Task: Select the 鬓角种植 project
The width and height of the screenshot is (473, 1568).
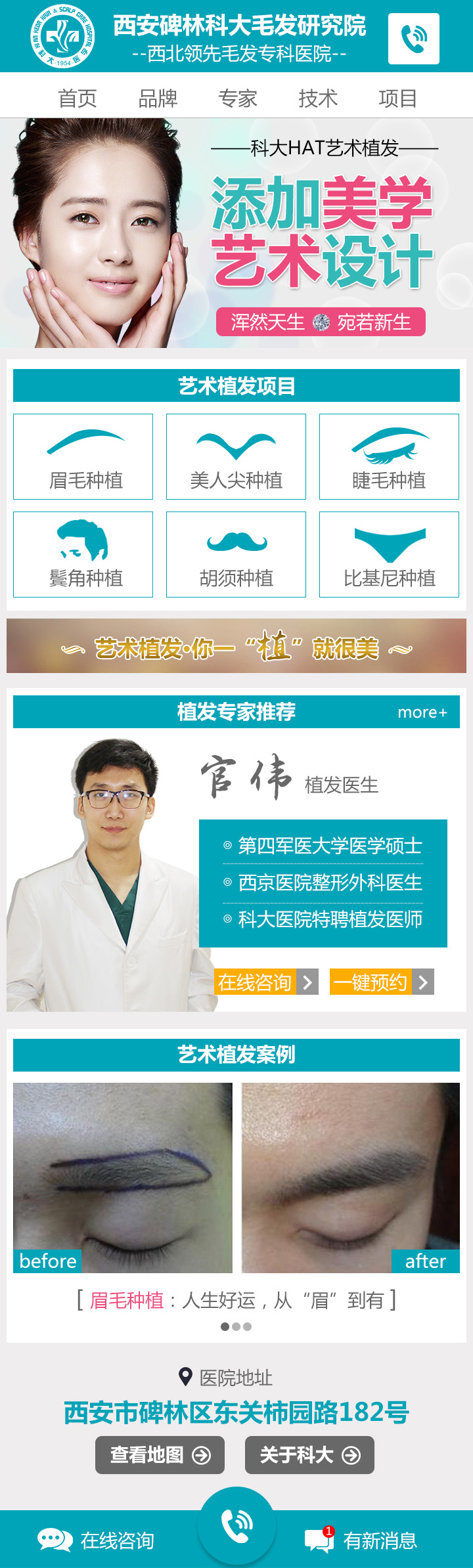Action: click(83, 555)
